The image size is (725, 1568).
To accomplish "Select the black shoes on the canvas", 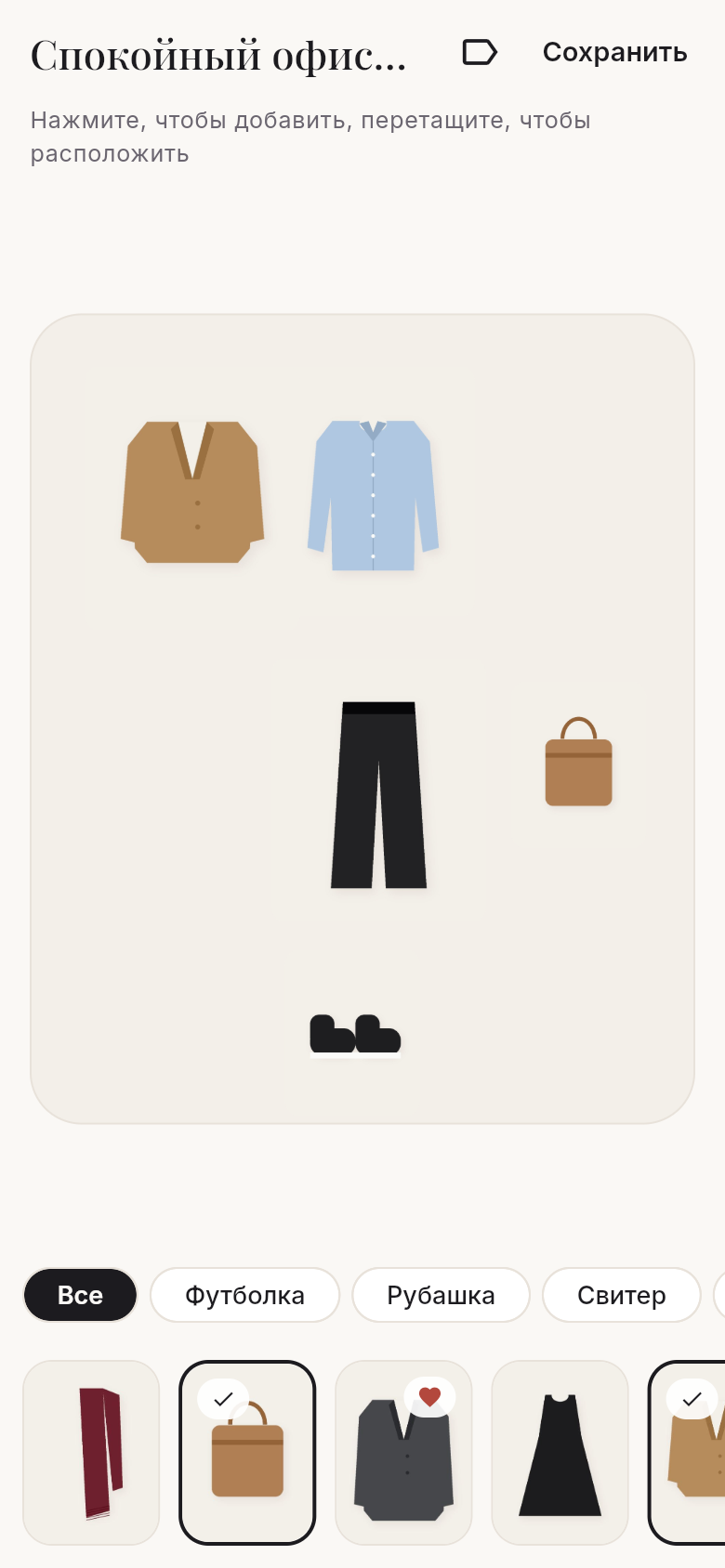I will click(355, 1036).
